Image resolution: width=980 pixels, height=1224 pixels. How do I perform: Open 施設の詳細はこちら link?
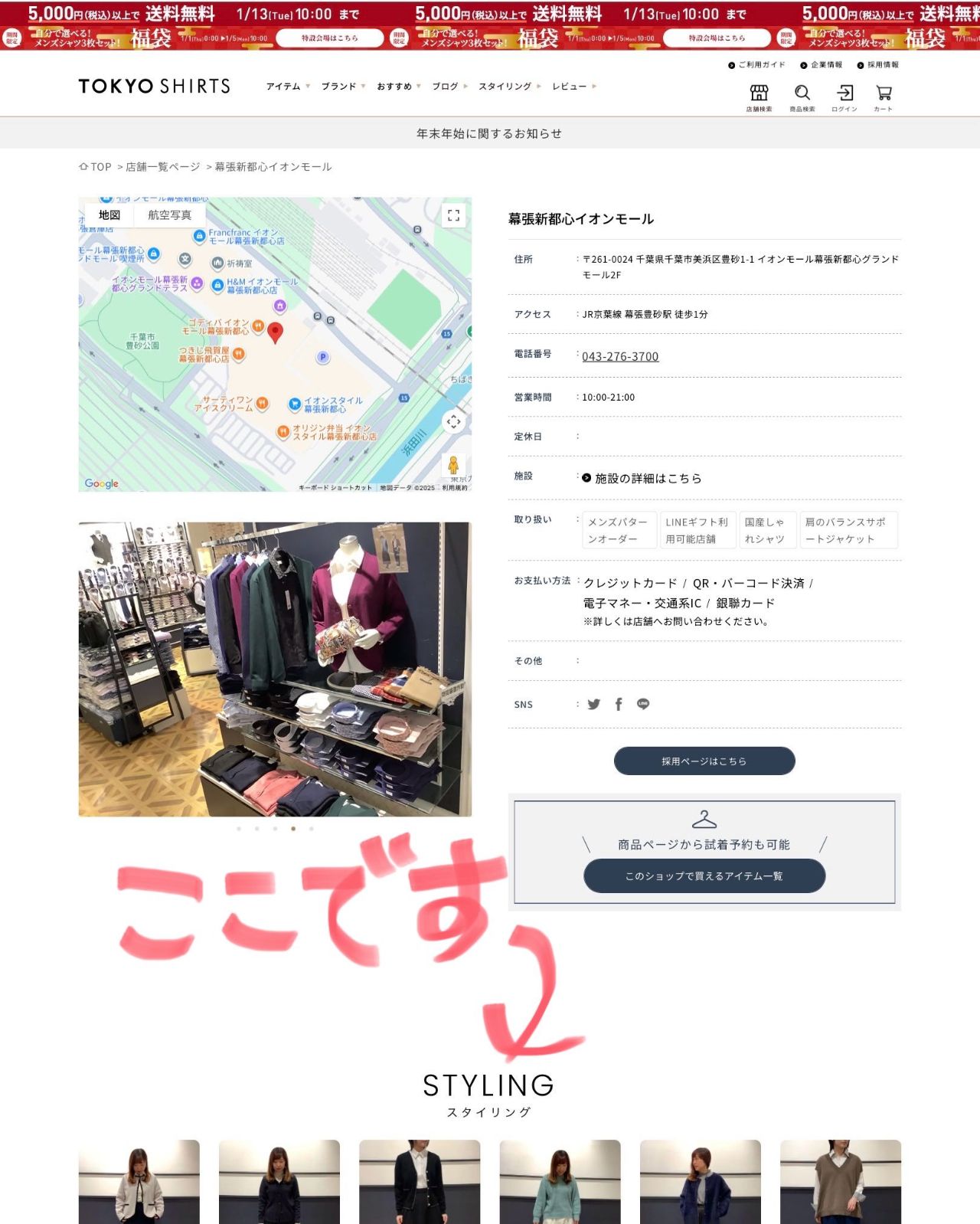point(647,478)
